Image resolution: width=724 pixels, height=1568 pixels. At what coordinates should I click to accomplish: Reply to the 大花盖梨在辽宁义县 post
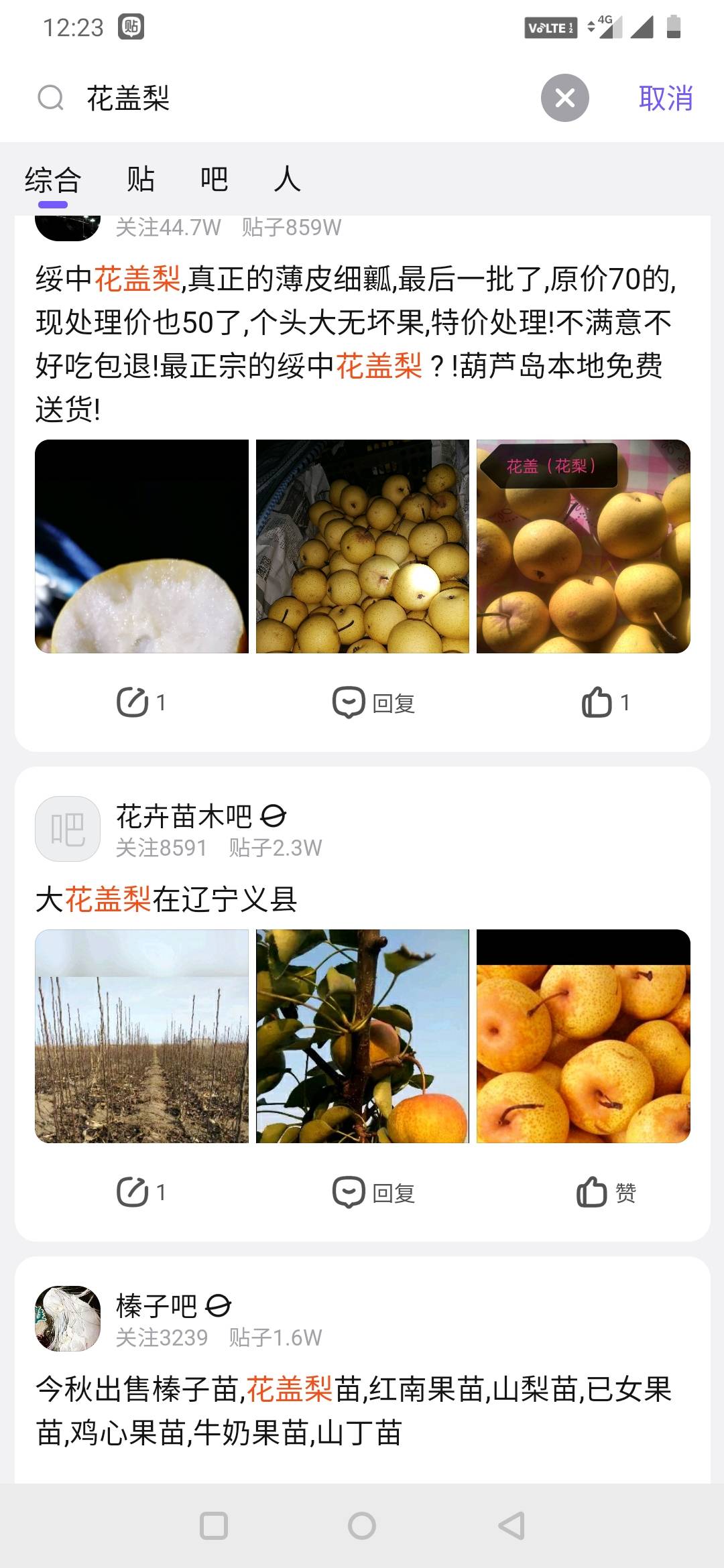[374, 1193]
